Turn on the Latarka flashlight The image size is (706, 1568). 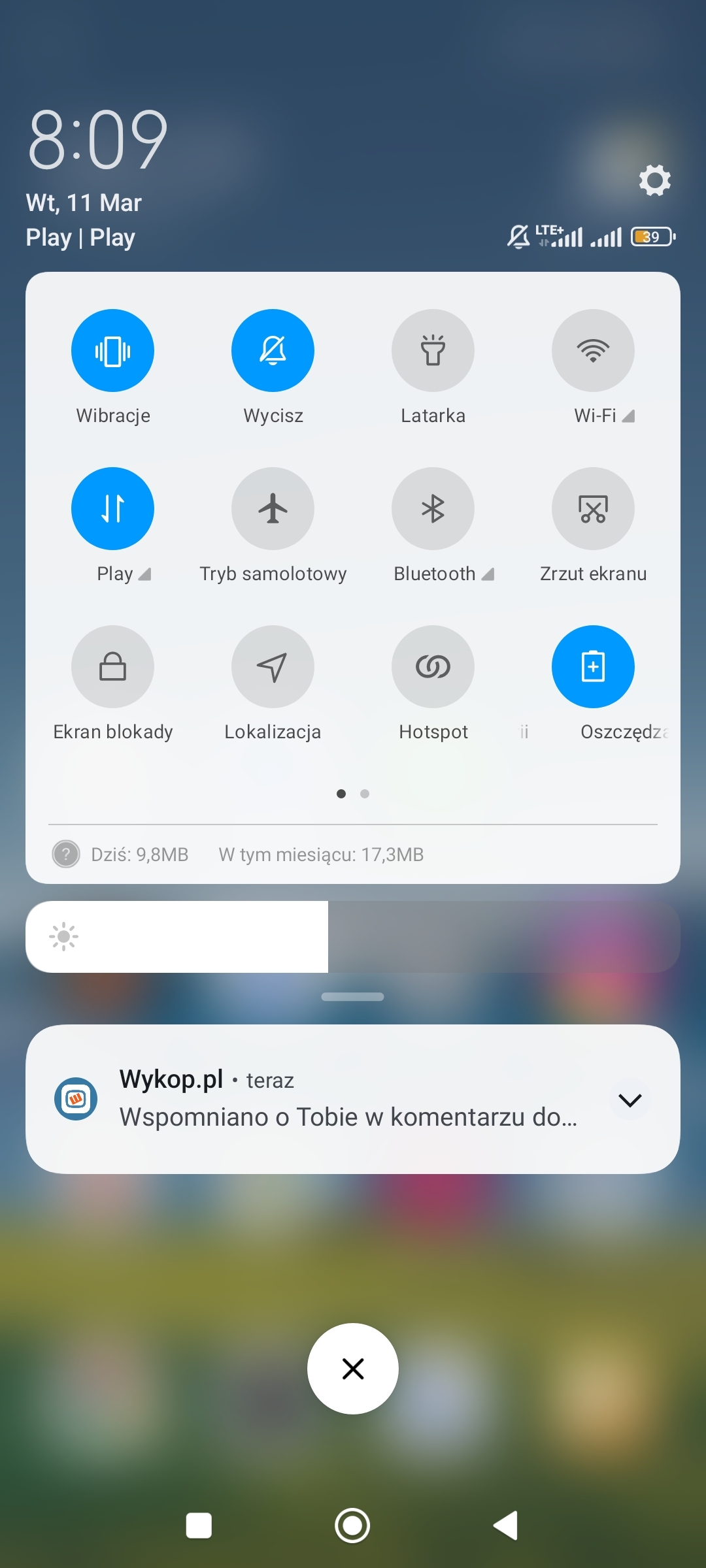tap(433, 351)
